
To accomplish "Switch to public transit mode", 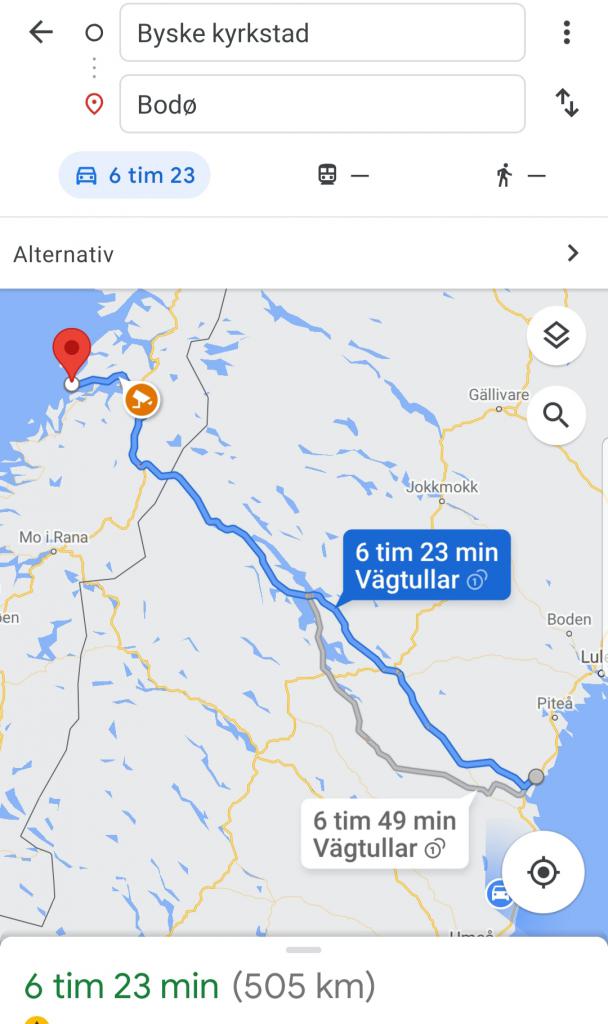I will tap(343, 176).
